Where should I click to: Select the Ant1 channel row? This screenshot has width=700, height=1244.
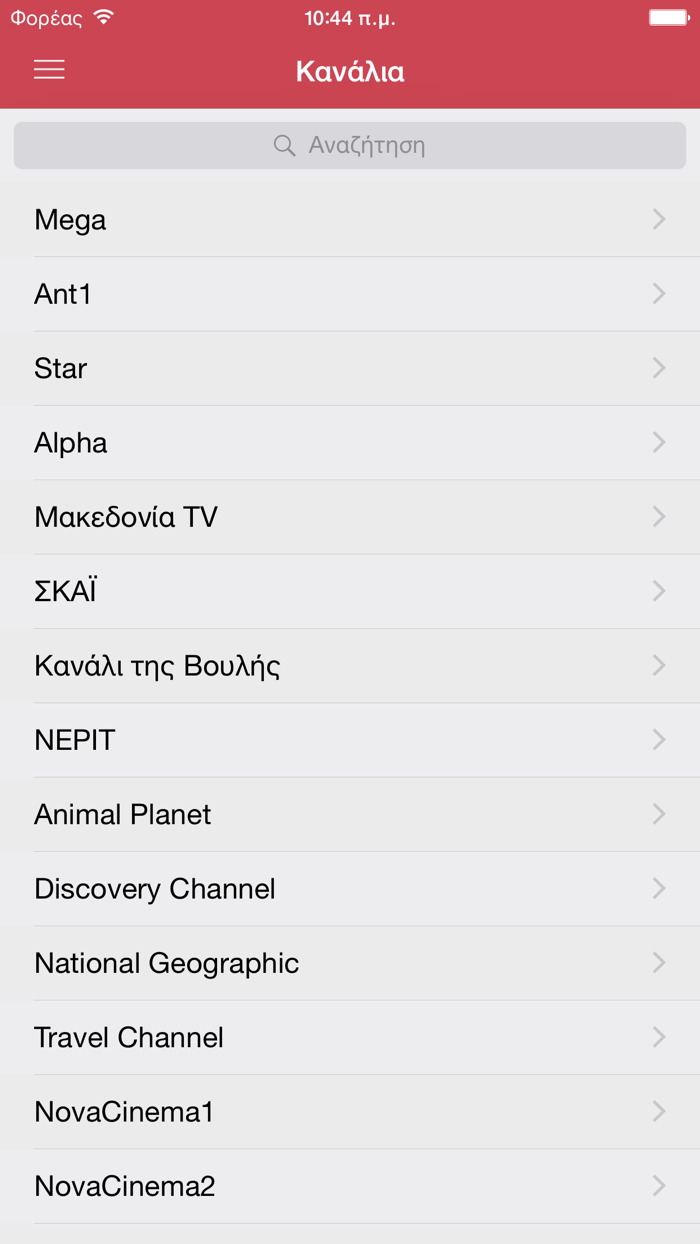click(x=350, y=294)
